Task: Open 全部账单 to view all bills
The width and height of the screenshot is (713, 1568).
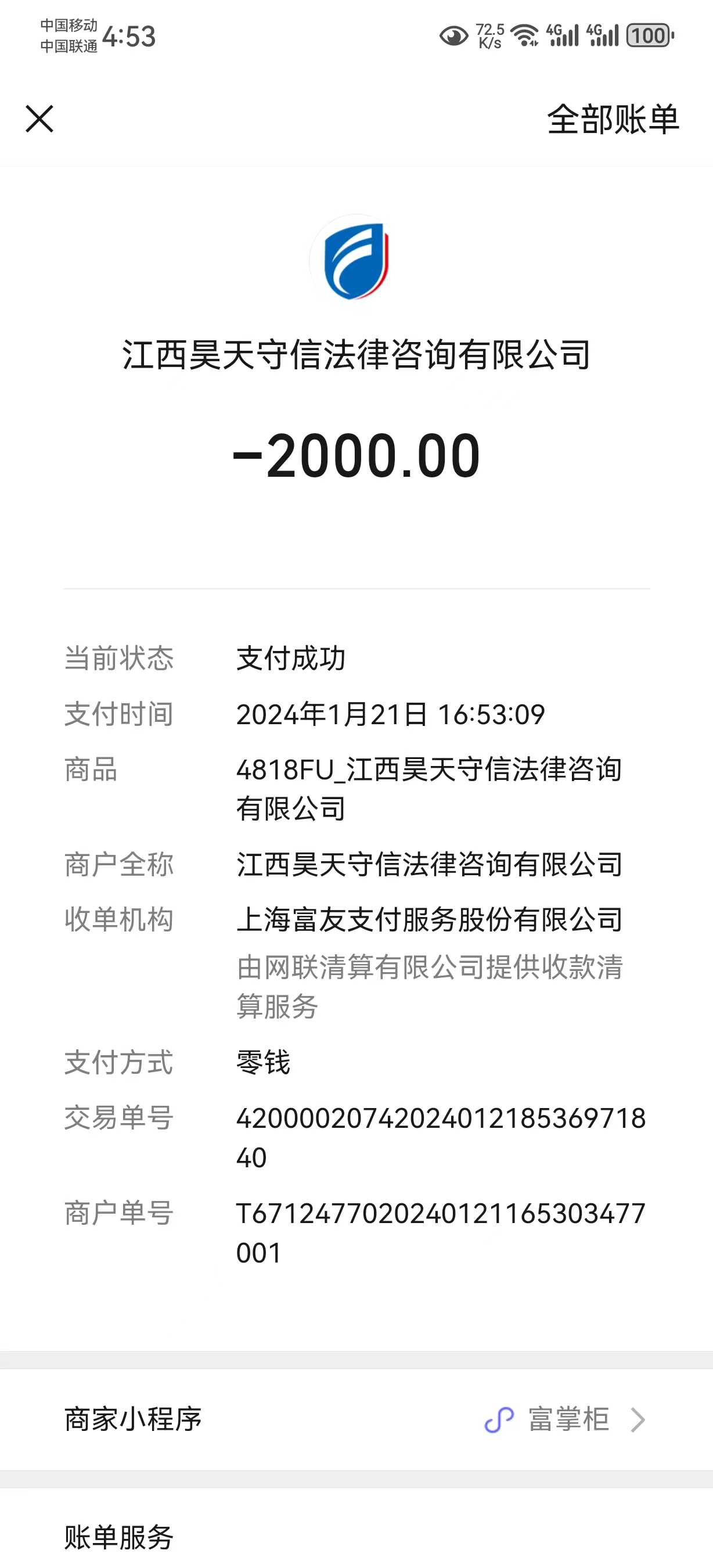Action: pos(613,119)
